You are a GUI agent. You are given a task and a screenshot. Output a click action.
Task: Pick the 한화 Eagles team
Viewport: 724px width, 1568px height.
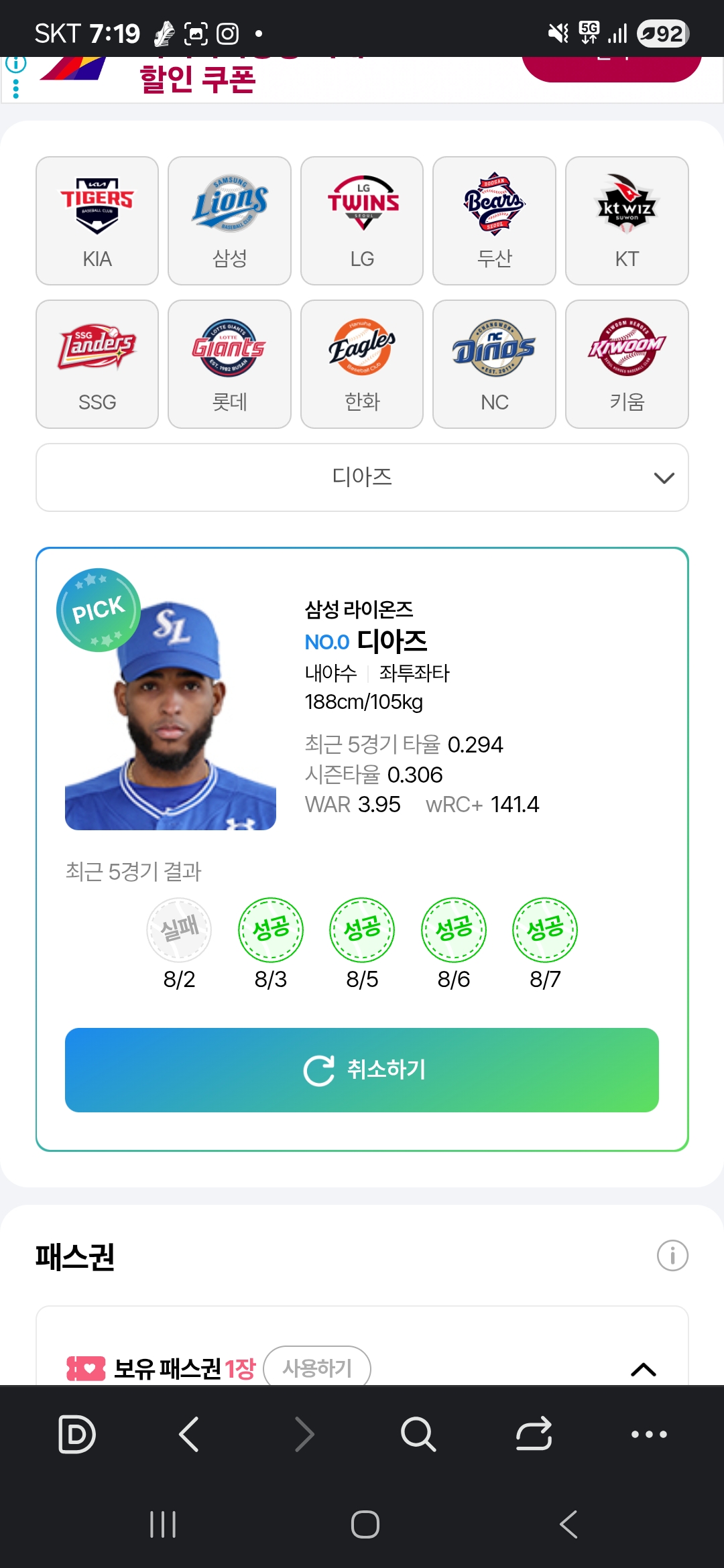[x=362, y=364]
